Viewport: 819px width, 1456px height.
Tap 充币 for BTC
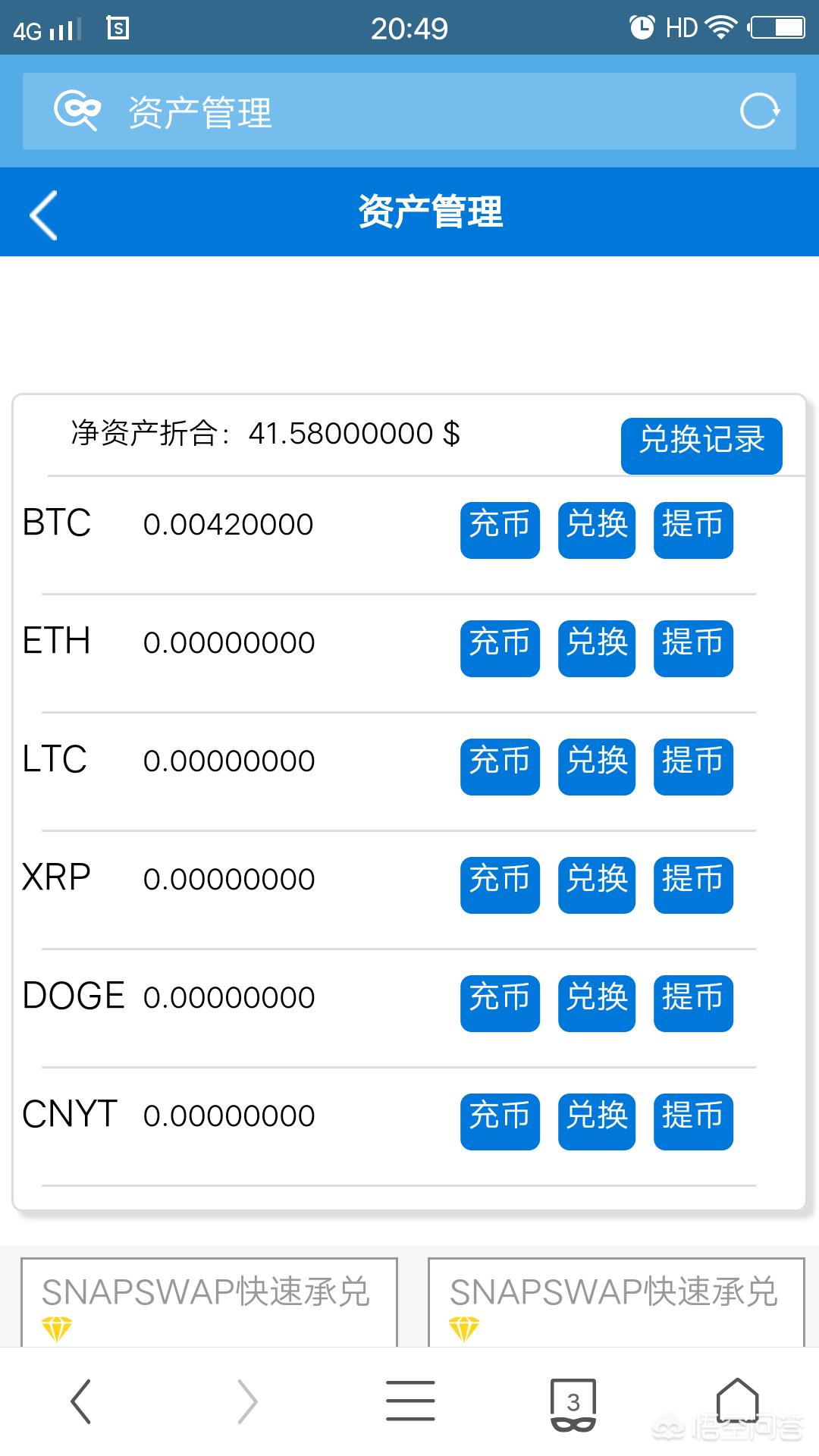tap(500, 530)
